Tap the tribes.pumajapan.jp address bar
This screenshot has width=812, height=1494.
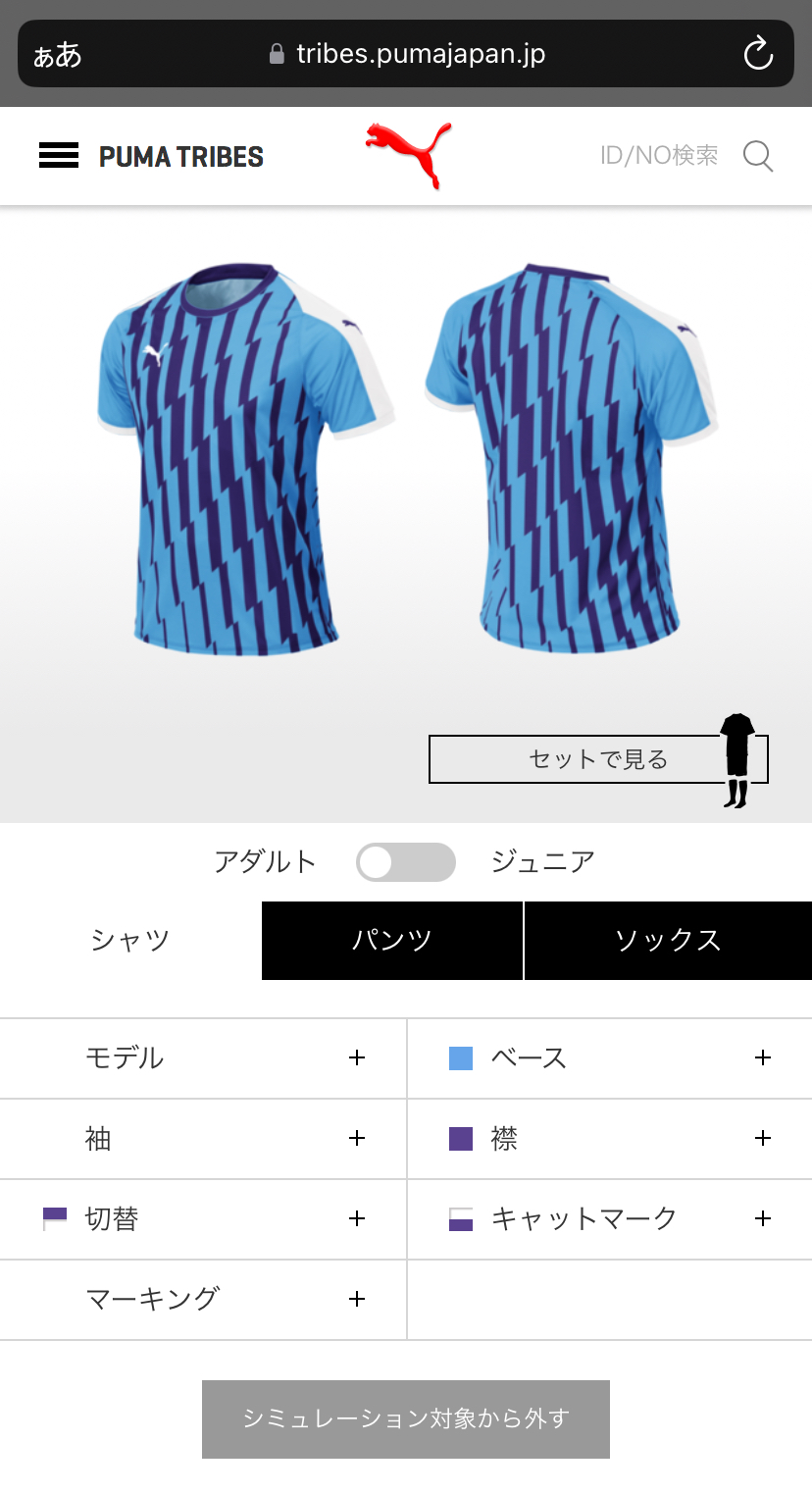pos(407,54)
